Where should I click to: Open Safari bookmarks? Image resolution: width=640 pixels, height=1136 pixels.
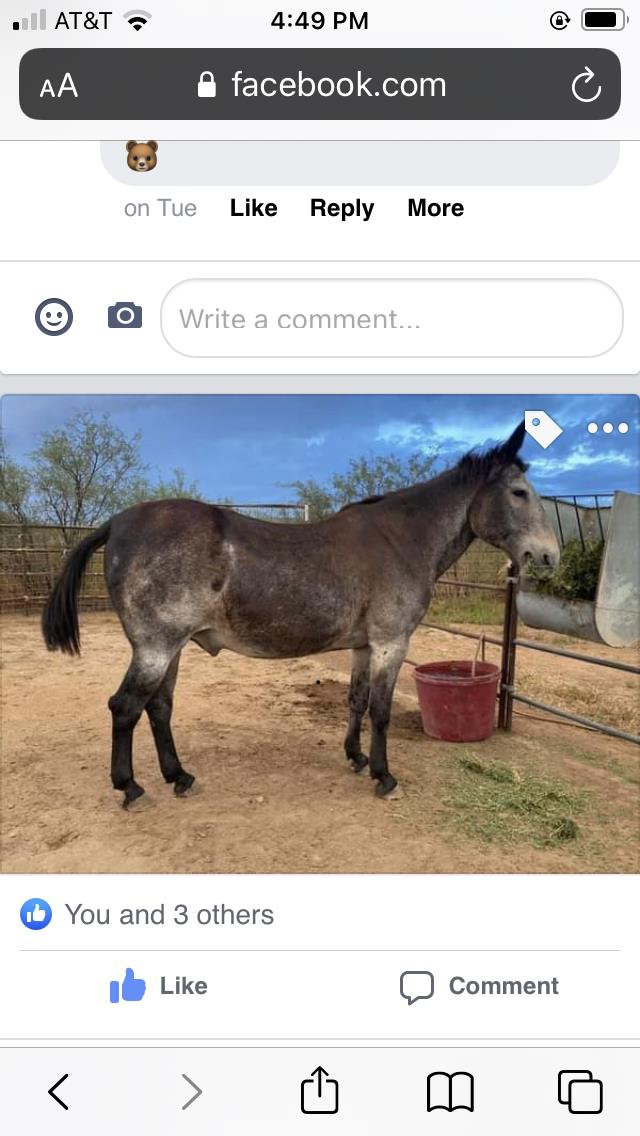pyautogui.click(x=450, y=1091)
